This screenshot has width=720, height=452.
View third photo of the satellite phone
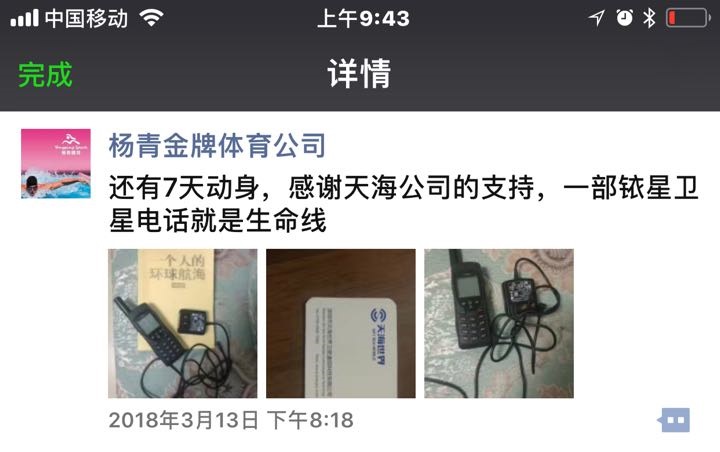pyautogui.click(x=499, y=323)
